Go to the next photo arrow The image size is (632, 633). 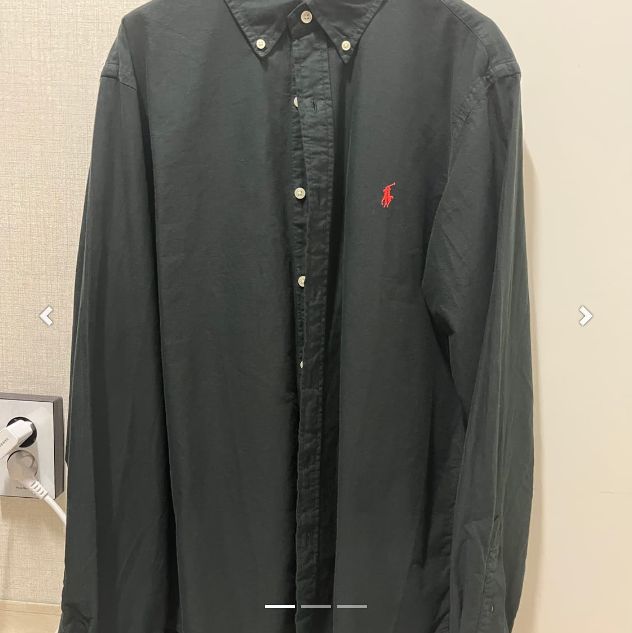pos(585,316)
